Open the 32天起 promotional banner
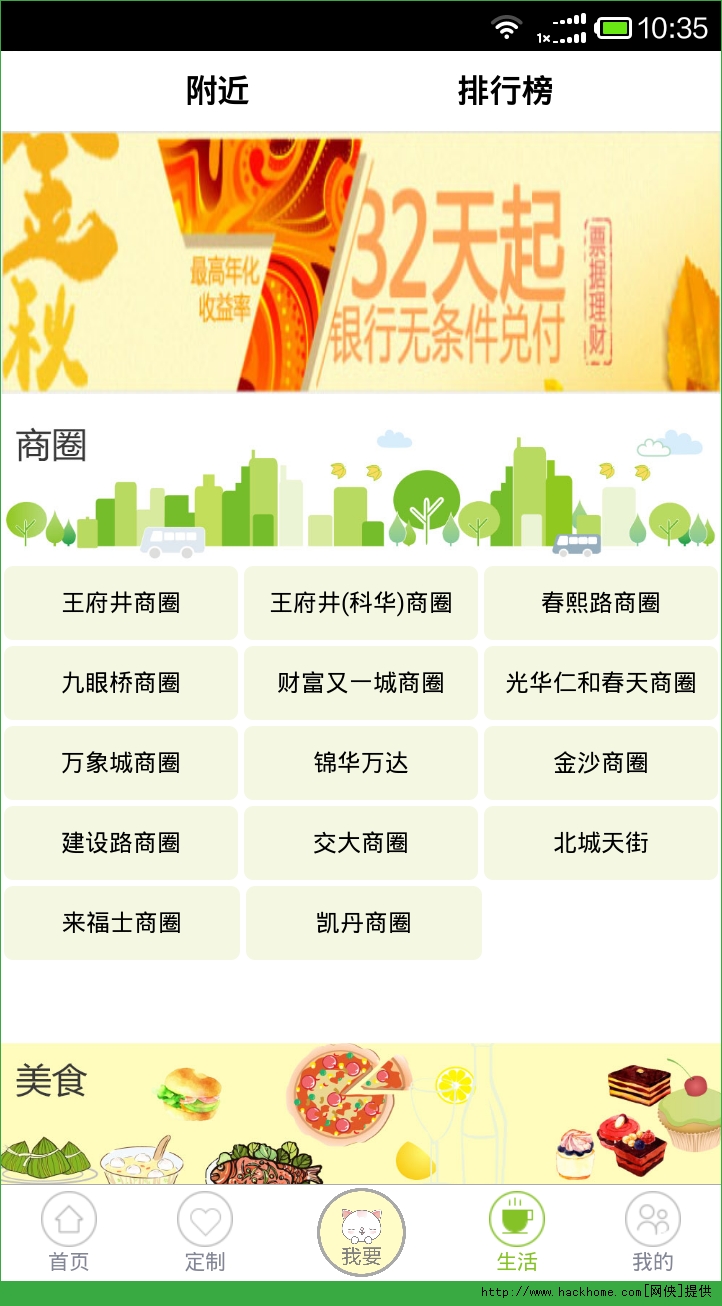The width and height of the screenshot is (722, 1306). (x=361, y=262)
